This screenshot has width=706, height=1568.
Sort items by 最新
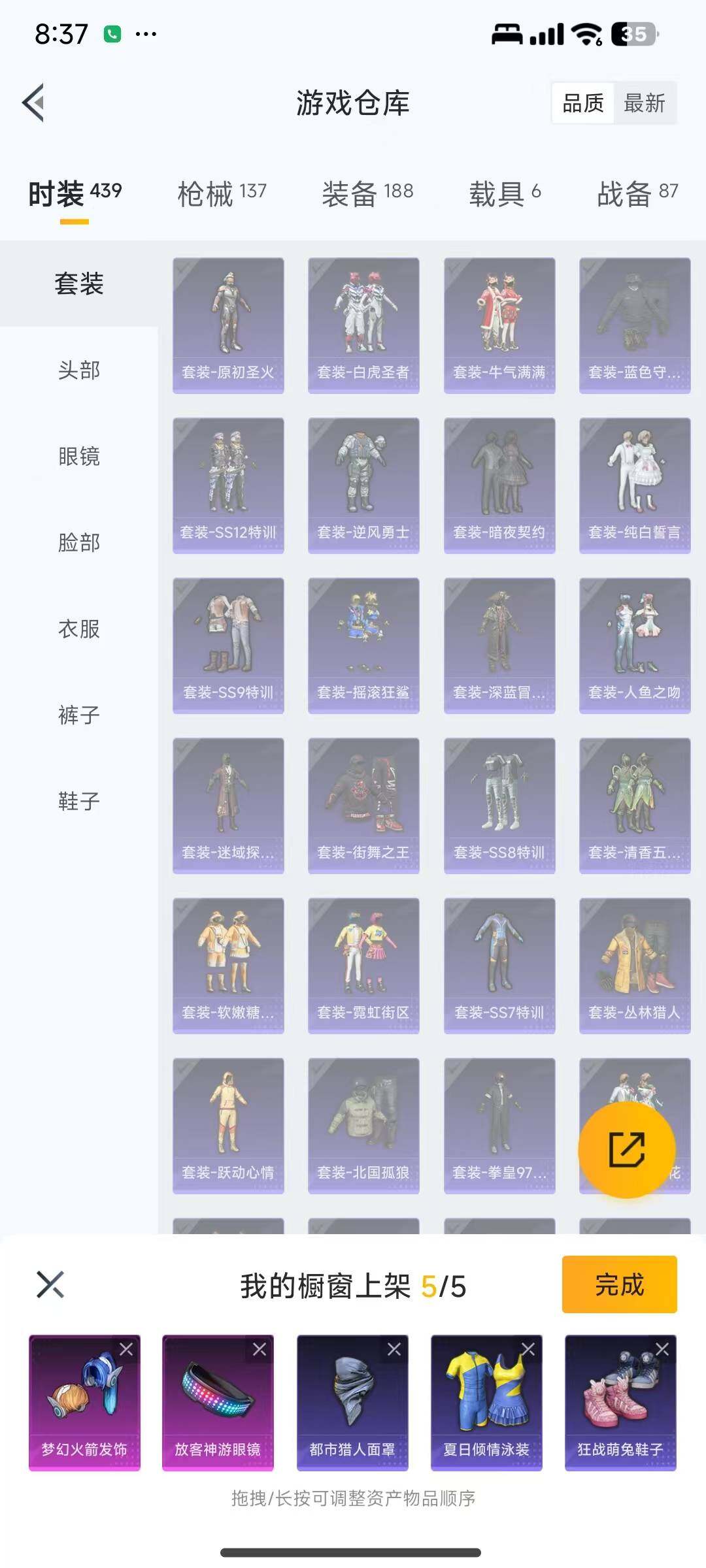point(644,103)
